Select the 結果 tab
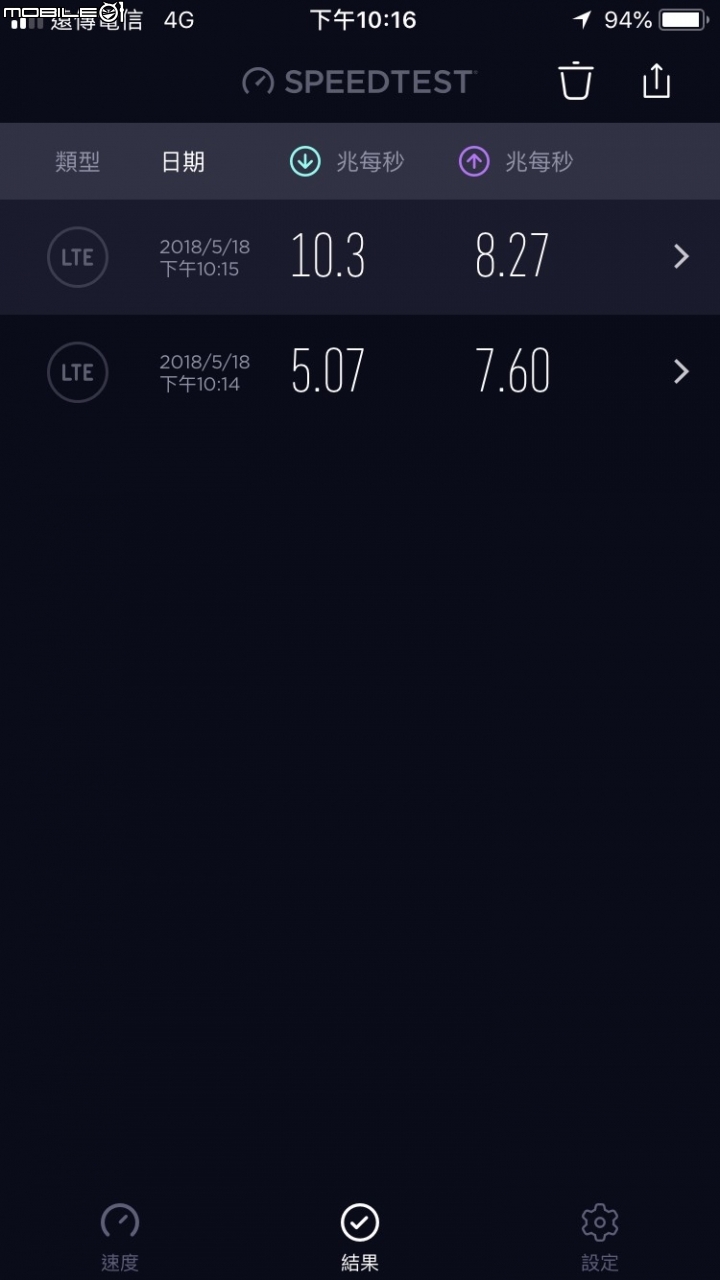 click(x=360, y=1237)
